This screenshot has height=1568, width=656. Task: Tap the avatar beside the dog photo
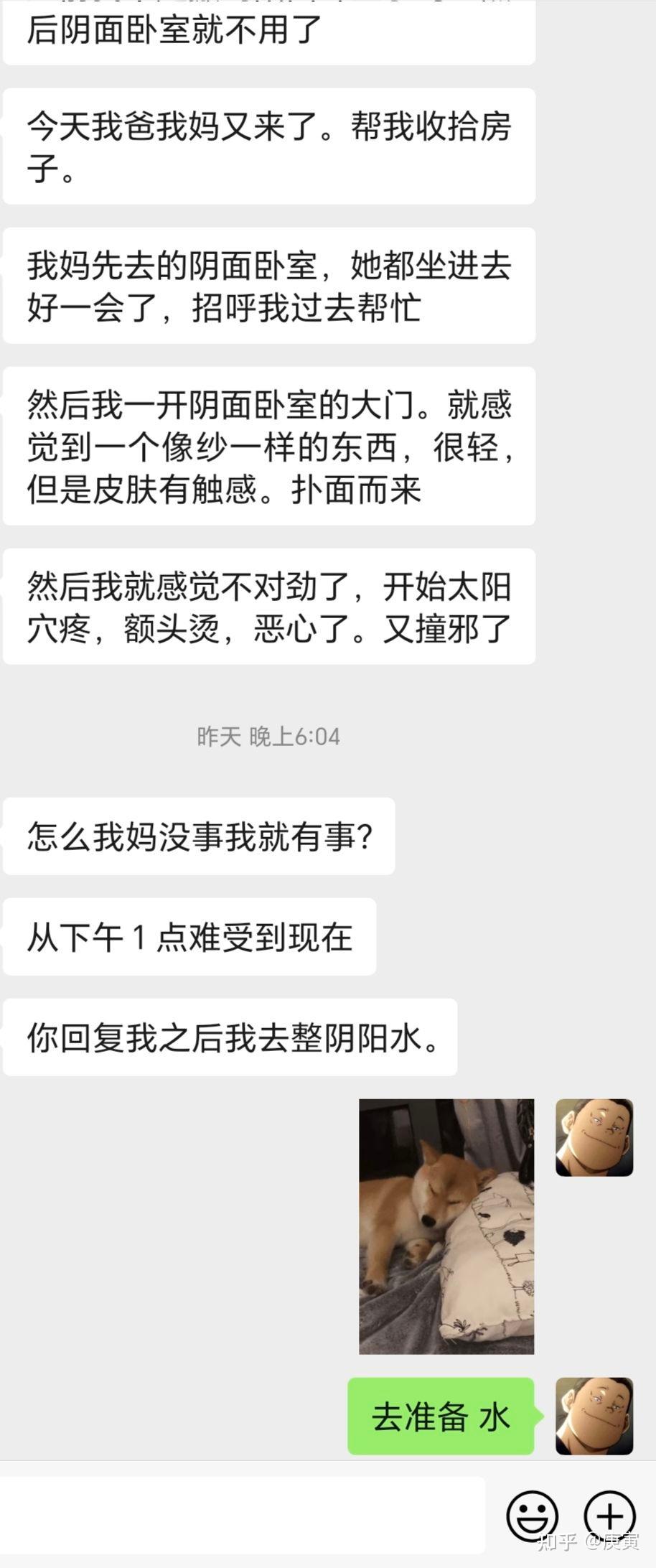pyautogui.click(x=594, y=1138)
